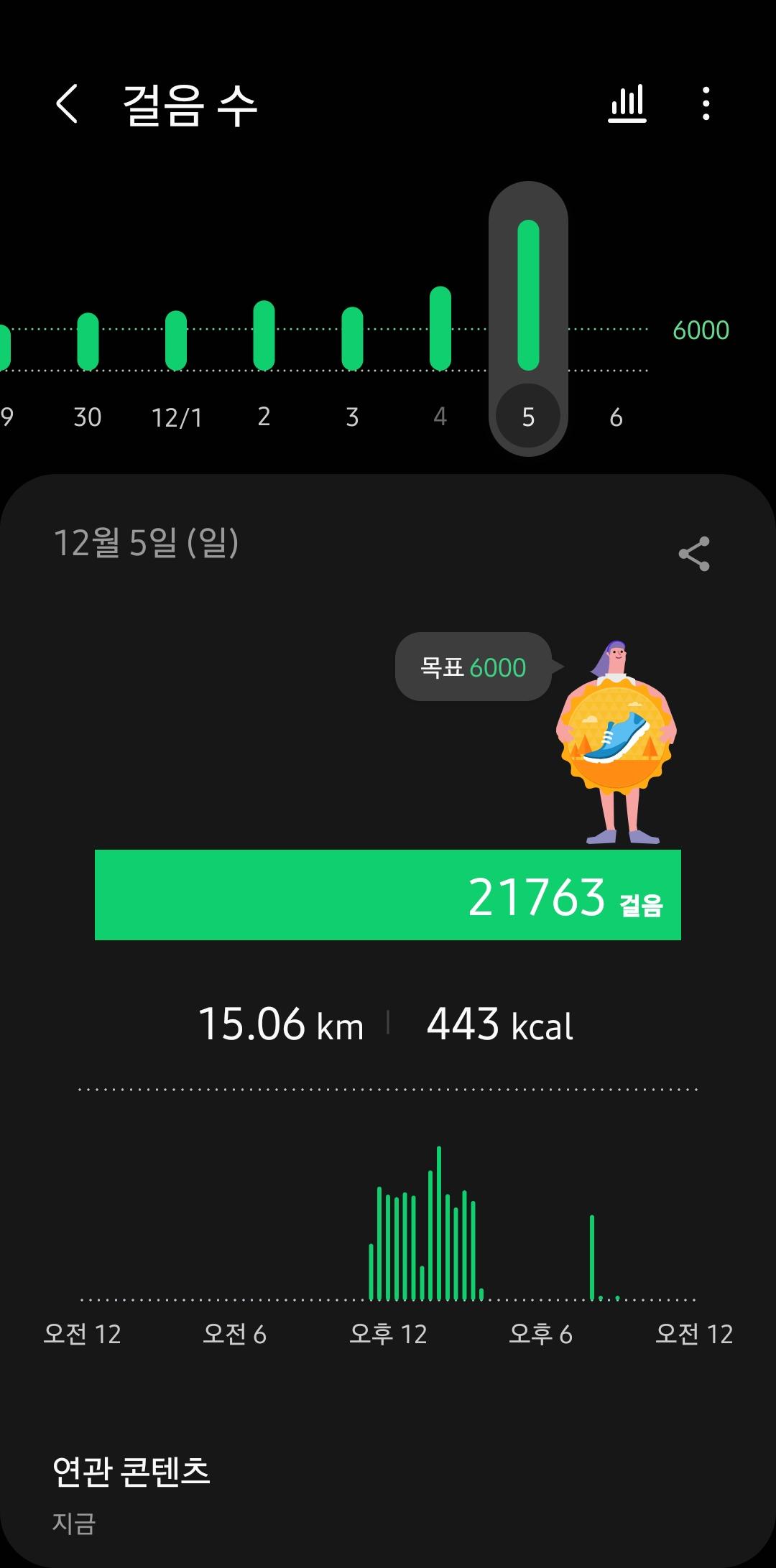Open the step trends chart icon
Viewport: 776px width, 1568px height.
tap(627, 104)
